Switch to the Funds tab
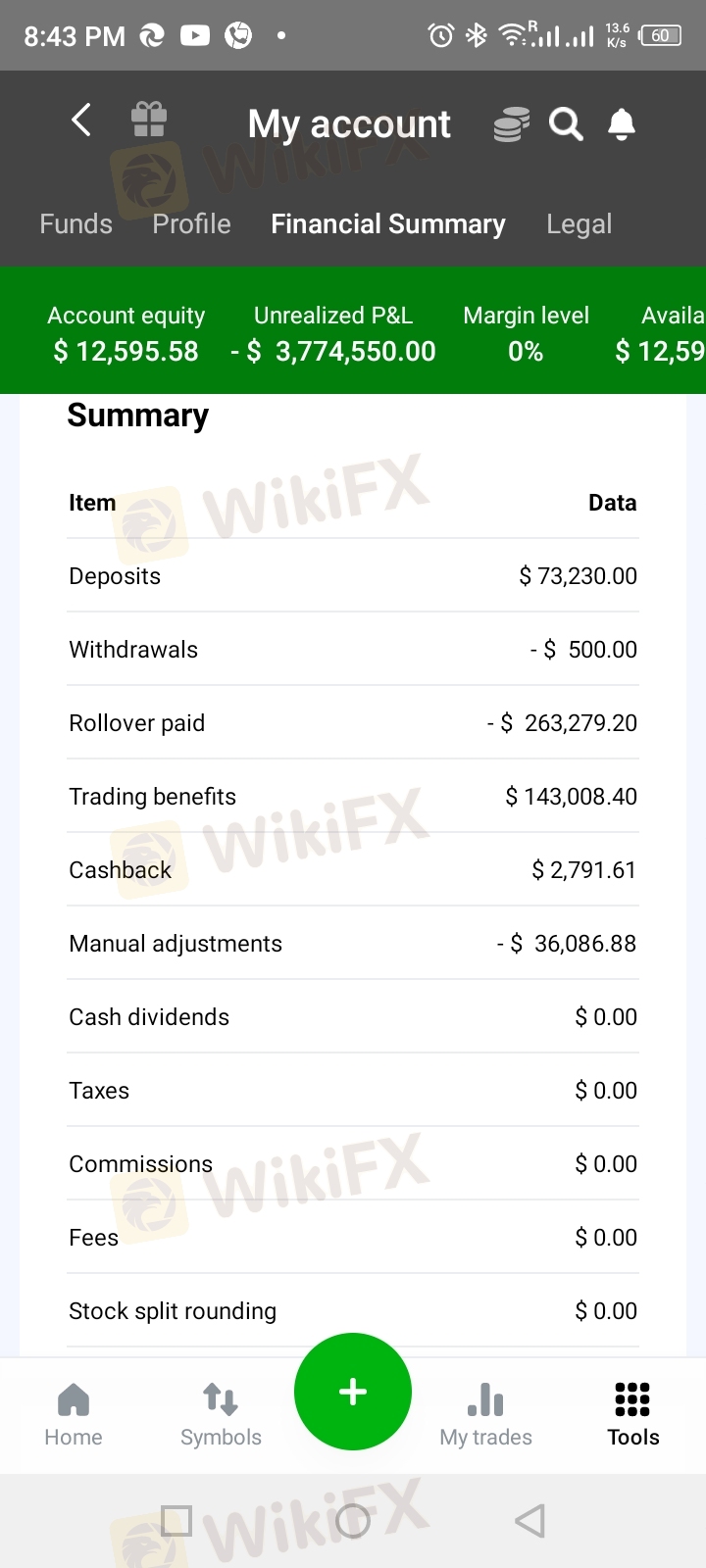The height and width of the screenshot is (1568, 706). [76, 224]
